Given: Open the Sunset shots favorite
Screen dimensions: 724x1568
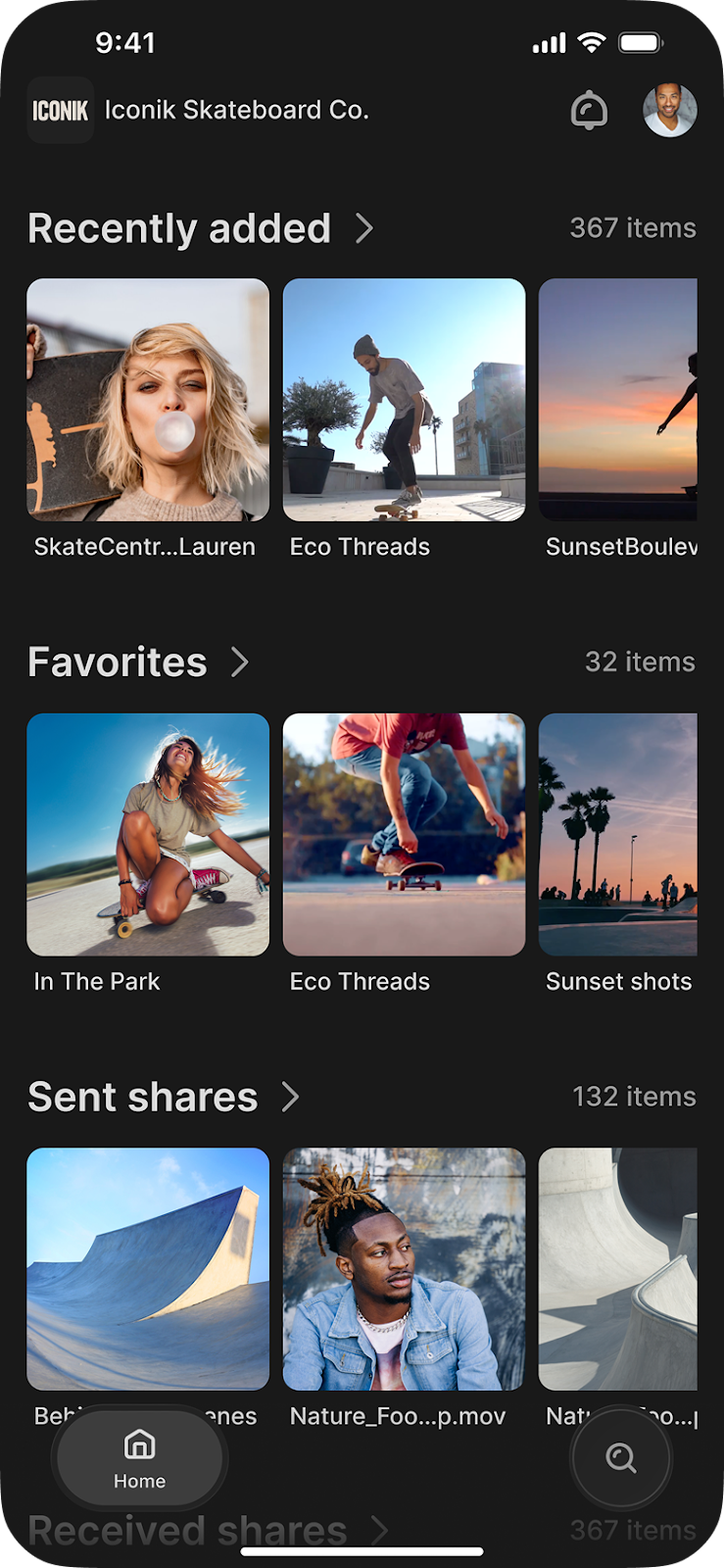Looking at the screenshot, I should pos(618,834).
